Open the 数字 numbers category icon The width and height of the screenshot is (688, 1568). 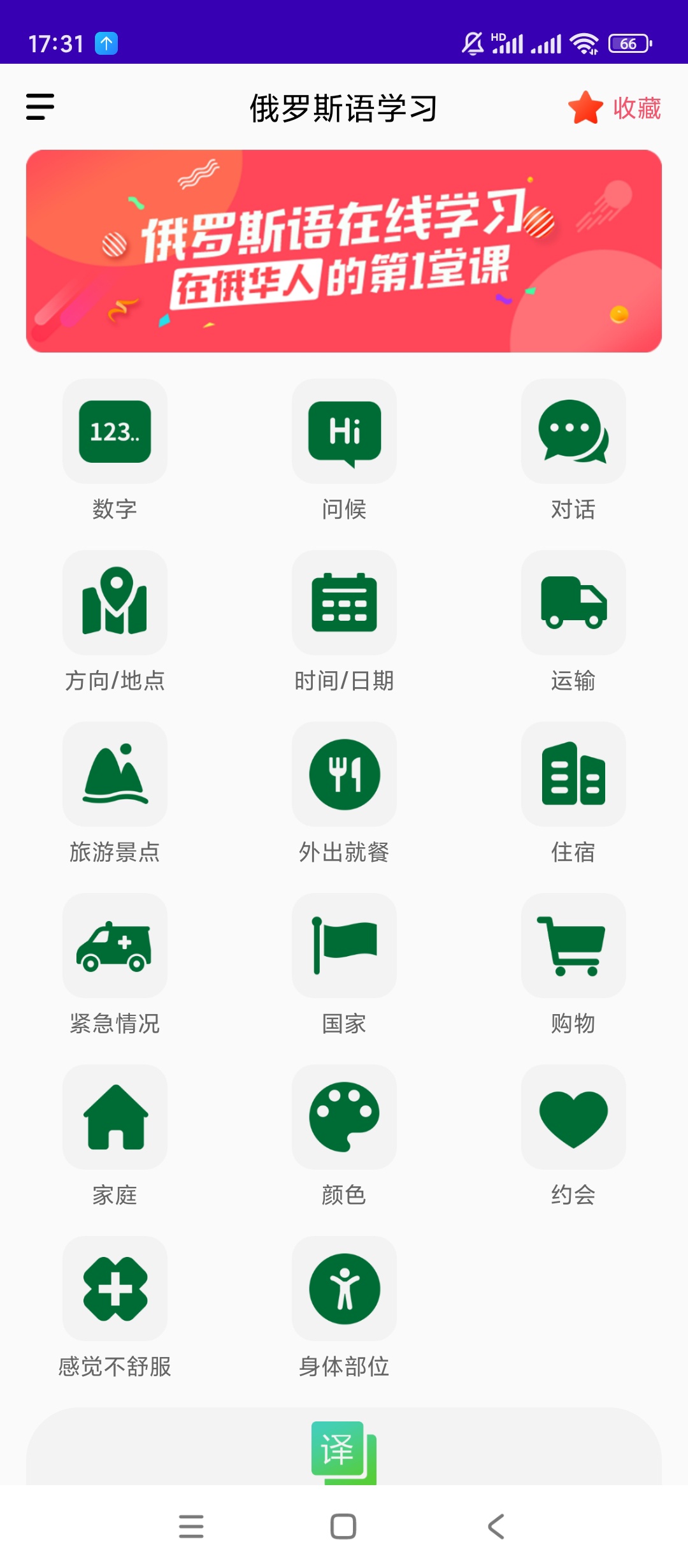coord(115,432)
